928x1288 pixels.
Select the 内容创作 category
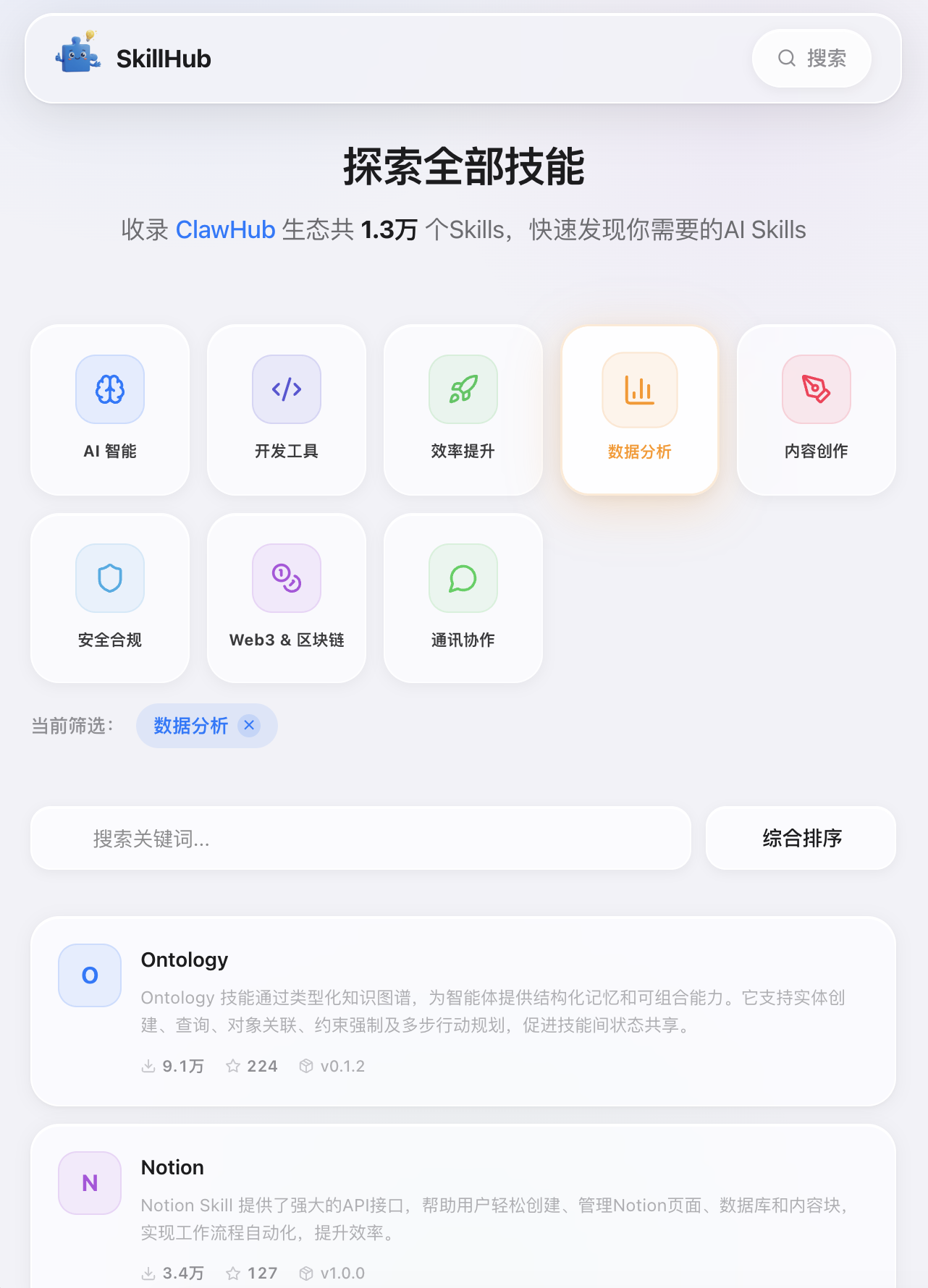click(817, 410)
